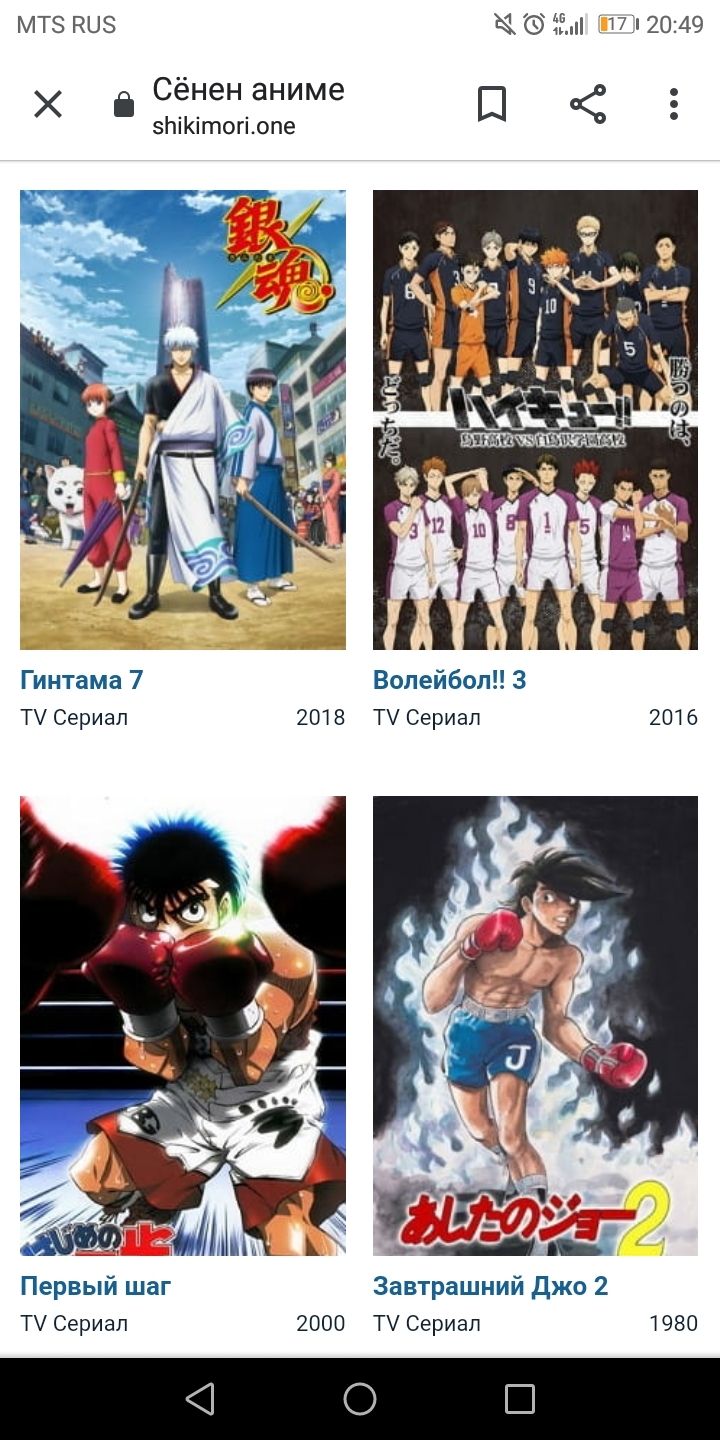Open the Завтрашний Джо 2 poster
720x1440 pixels.
tap(535, 1025)
